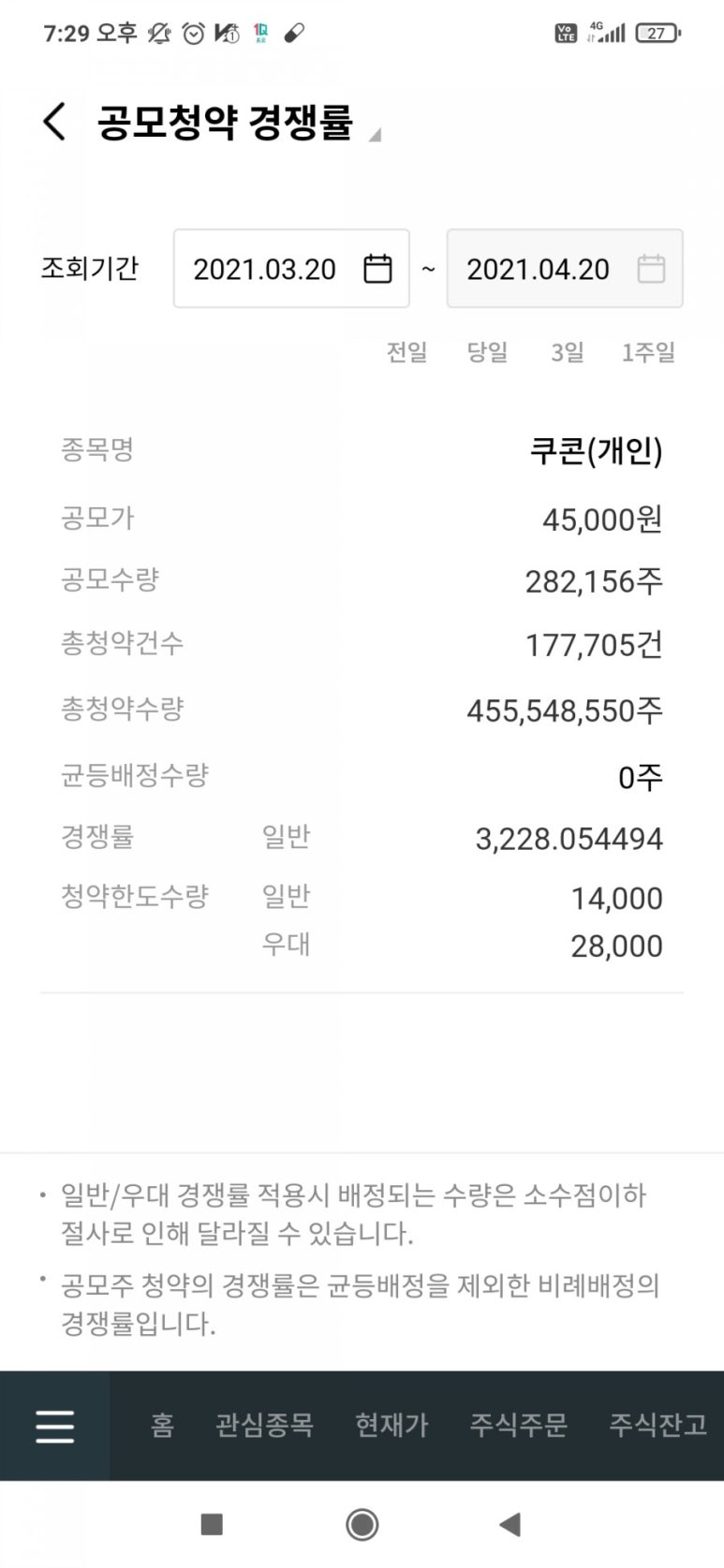Go to the 현재가 tab

tap(392, 1426)
